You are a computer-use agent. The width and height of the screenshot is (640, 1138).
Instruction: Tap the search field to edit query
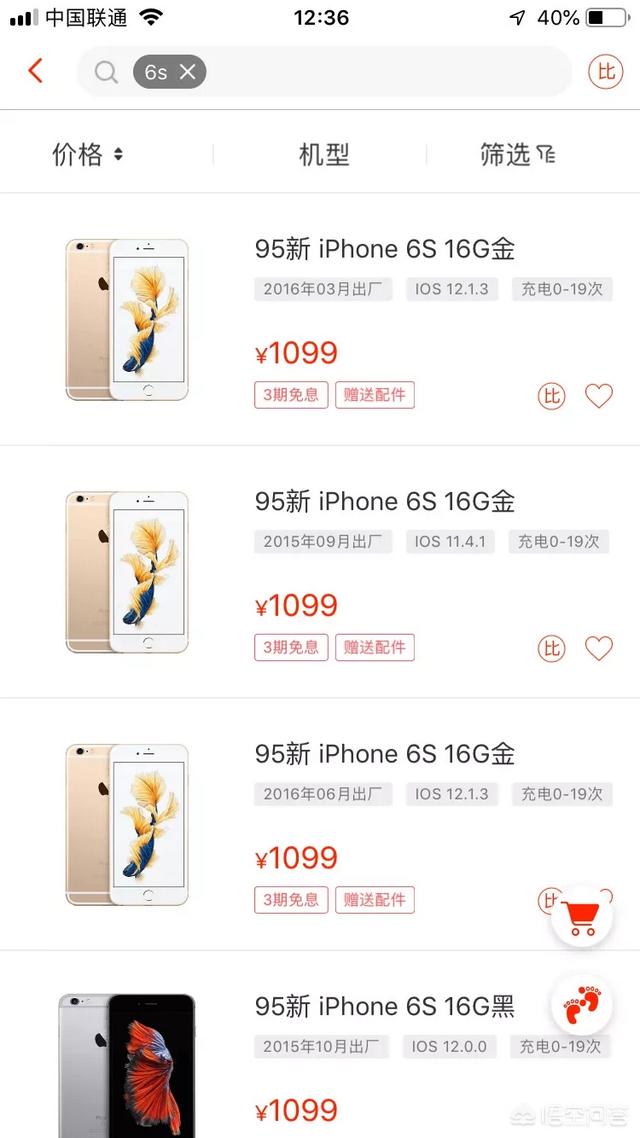324,71
